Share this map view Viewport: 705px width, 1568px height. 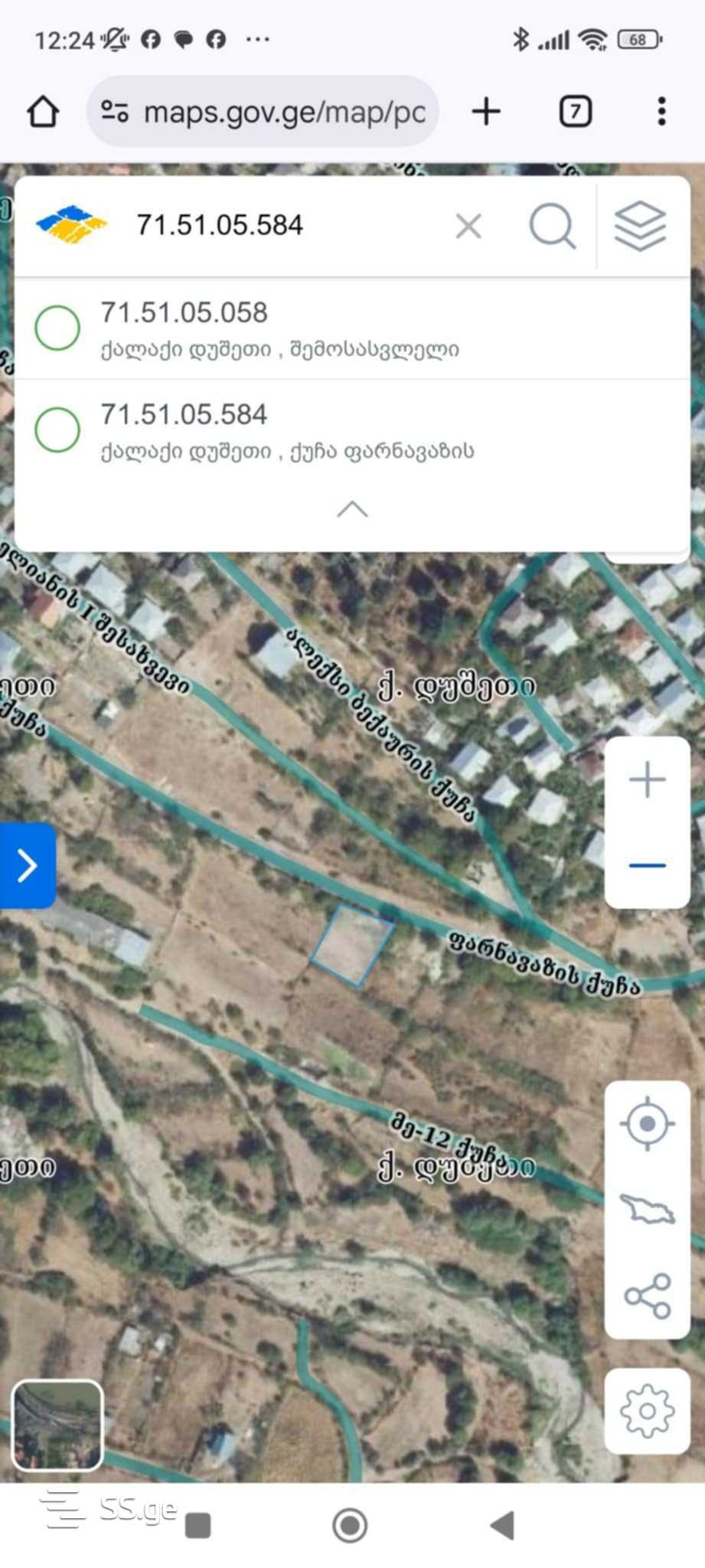pyautogui.click(x=648, y=1295)
